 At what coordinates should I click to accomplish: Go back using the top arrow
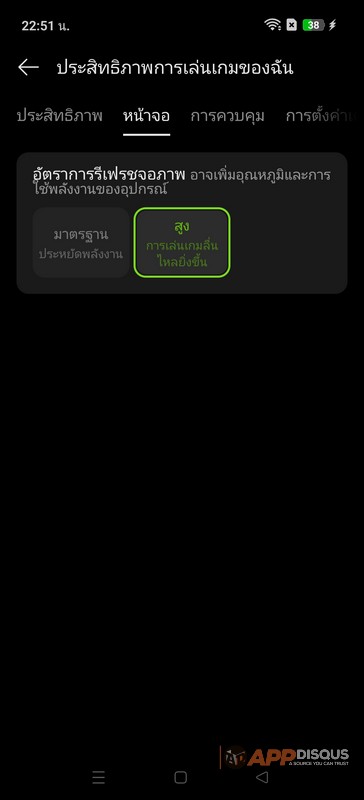click(x=28, y=67)
